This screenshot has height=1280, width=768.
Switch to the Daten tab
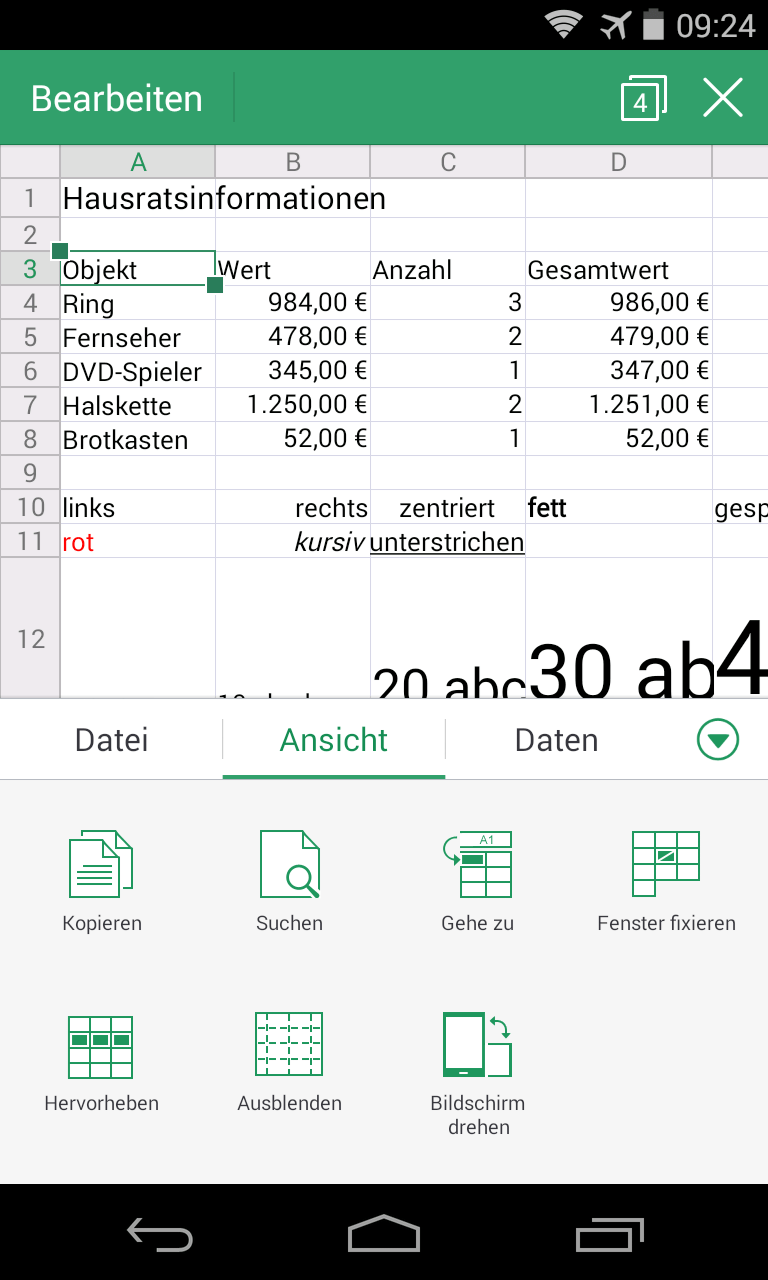[556, 740]
